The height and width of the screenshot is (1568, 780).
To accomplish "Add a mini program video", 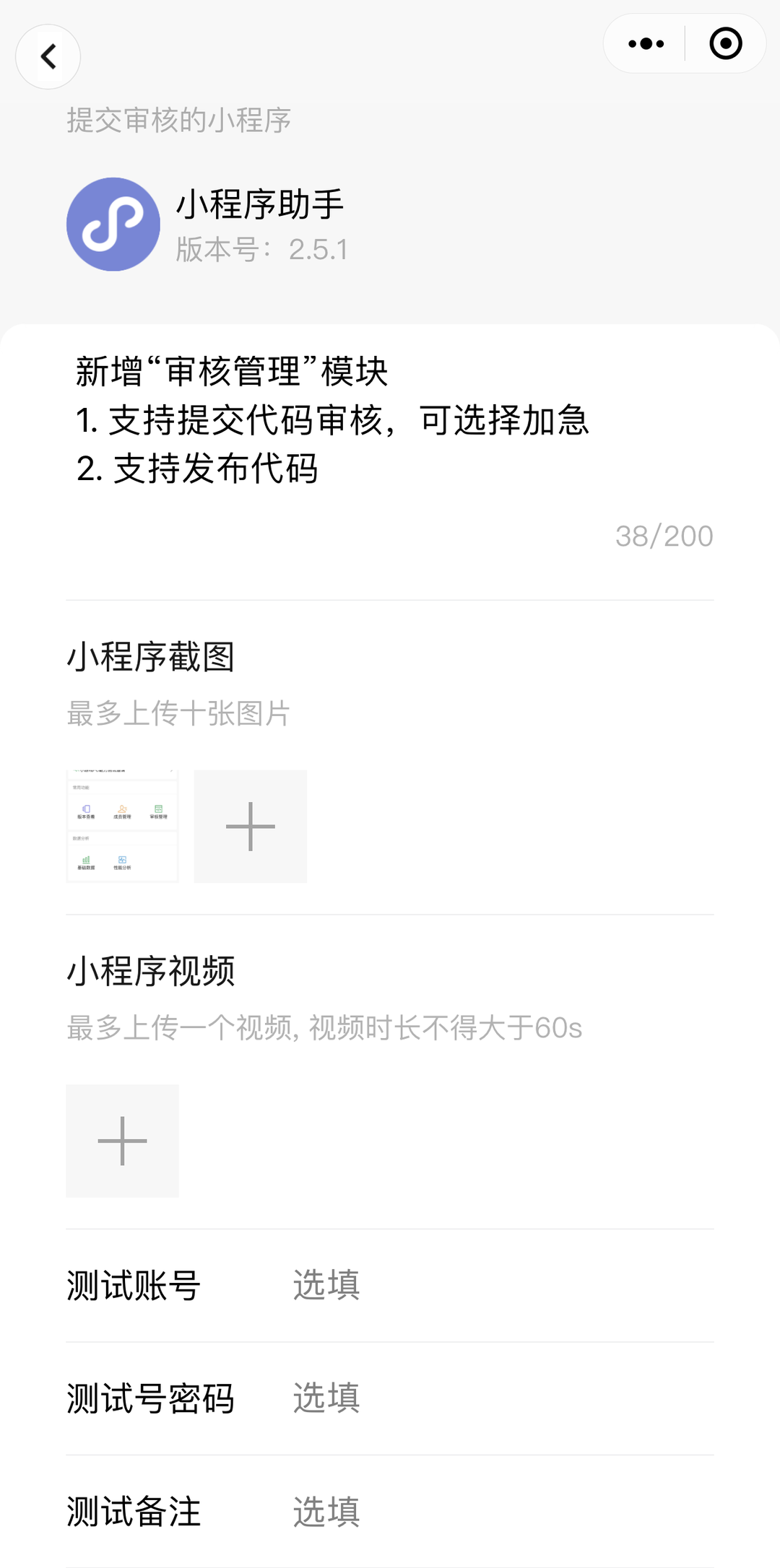I will coord(122,1141).
